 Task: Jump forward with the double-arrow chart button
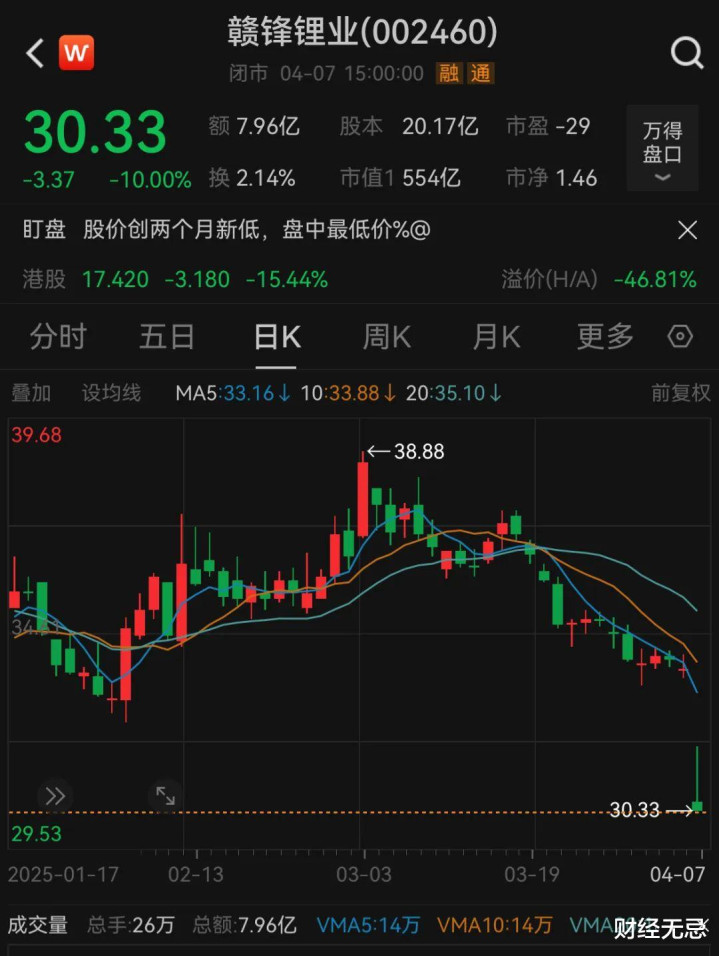point(55,796)
